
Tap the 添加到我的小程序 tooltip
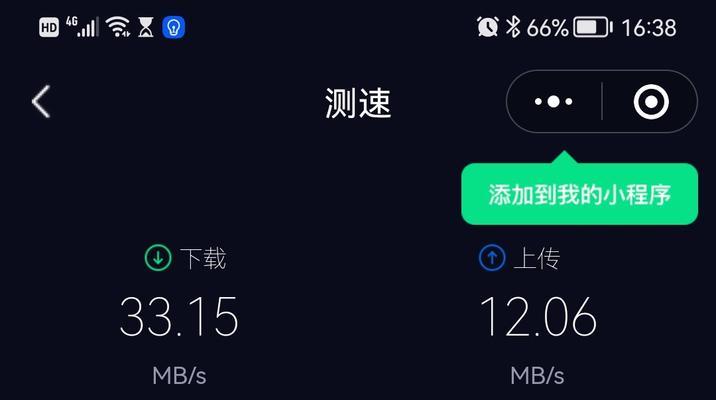point(579,194)
